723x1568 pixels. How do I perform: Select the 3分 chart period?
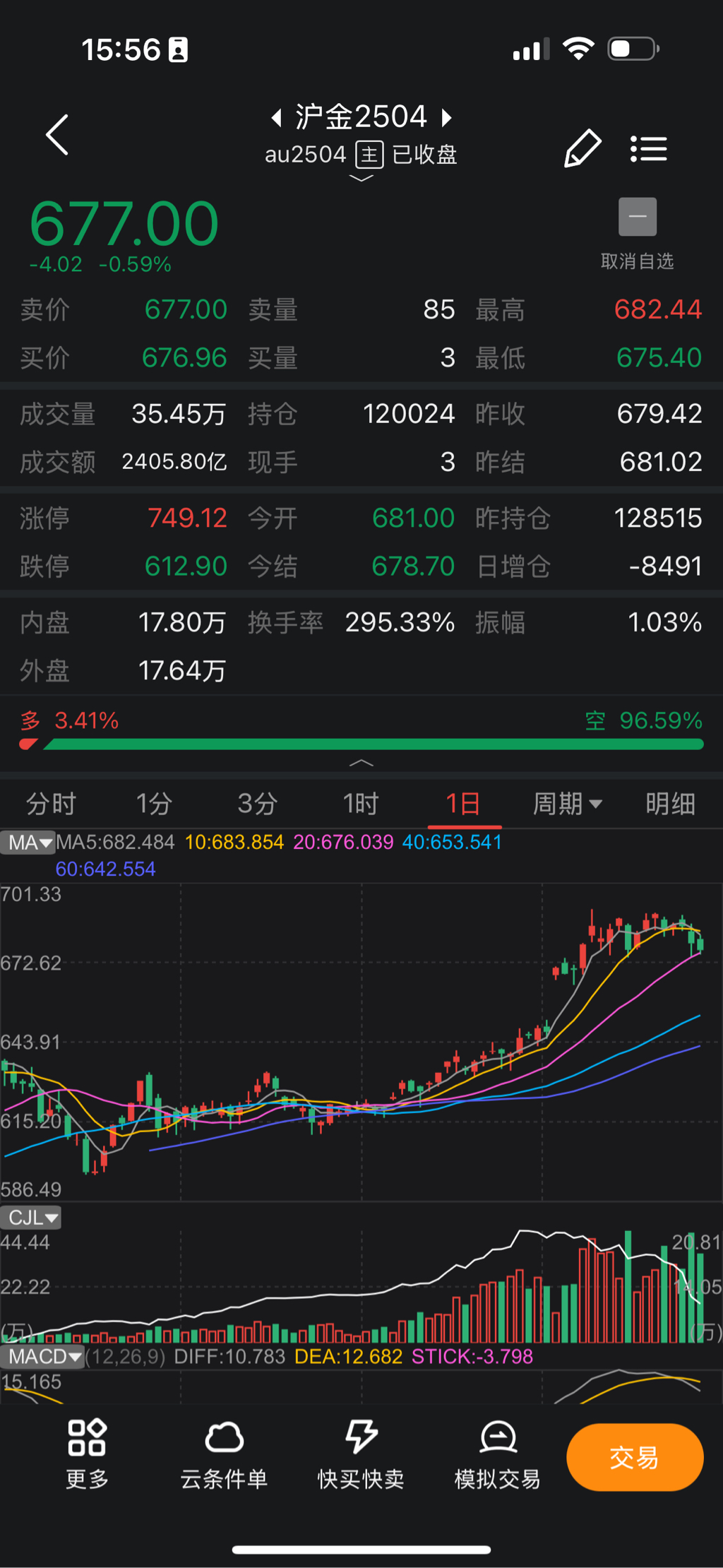[257, 804]
